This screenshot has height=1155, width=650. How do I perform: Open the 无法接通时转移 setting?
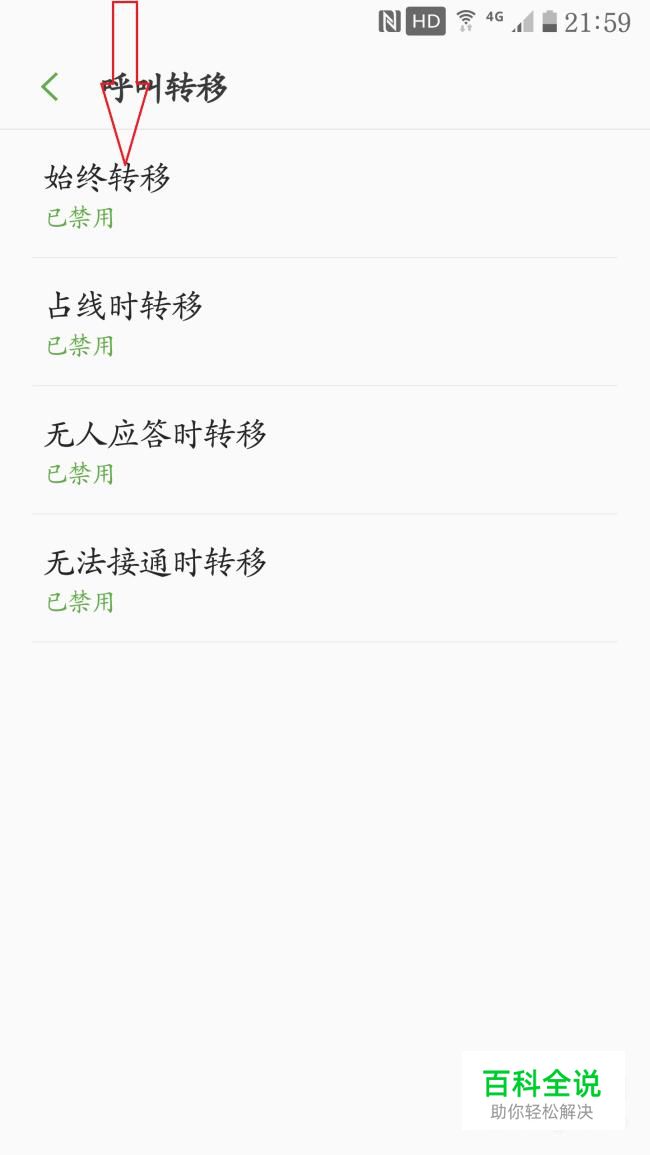tap(325, 578)
